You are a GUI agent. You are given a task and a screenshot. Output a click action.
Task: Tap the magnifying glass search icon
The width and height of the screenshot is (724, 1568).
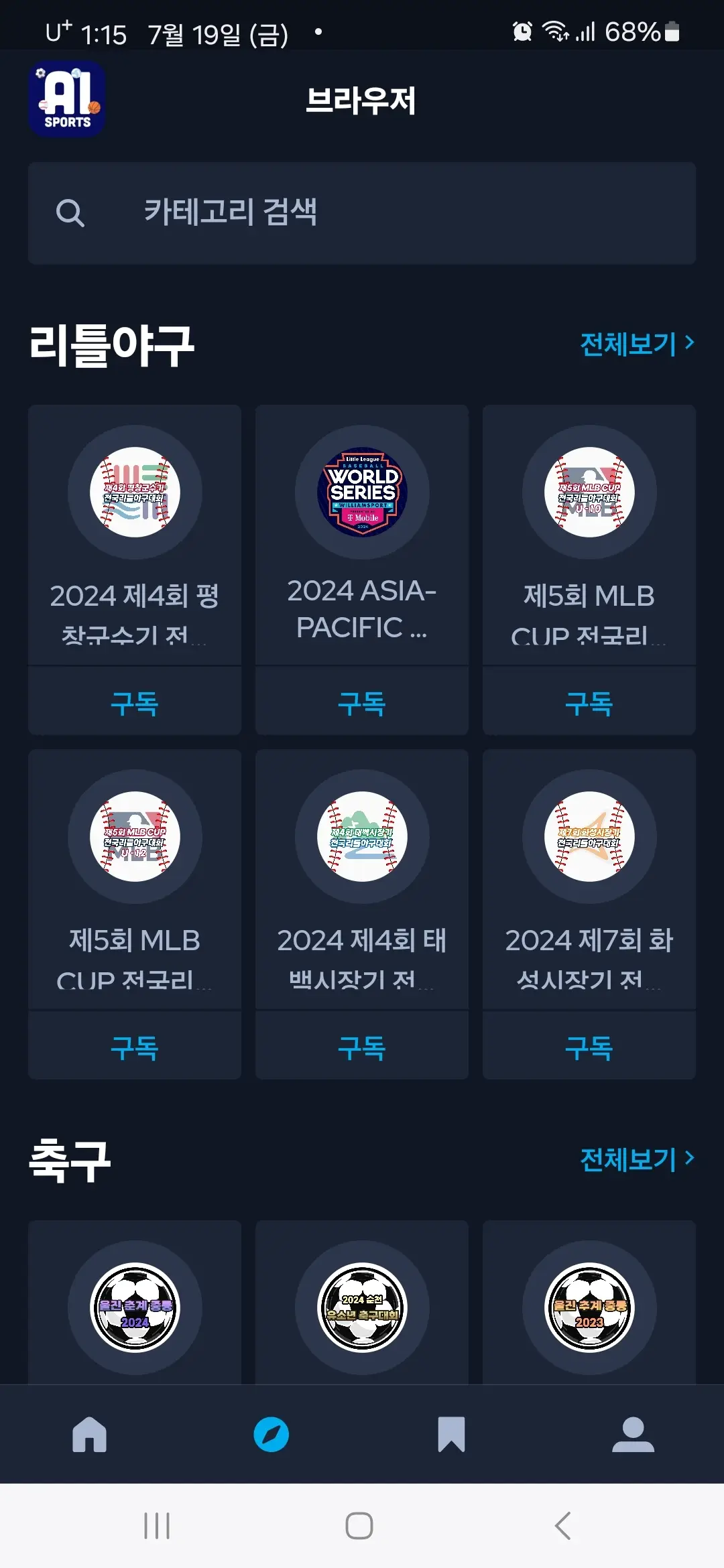pyautogui.click(x=69, y=213)
